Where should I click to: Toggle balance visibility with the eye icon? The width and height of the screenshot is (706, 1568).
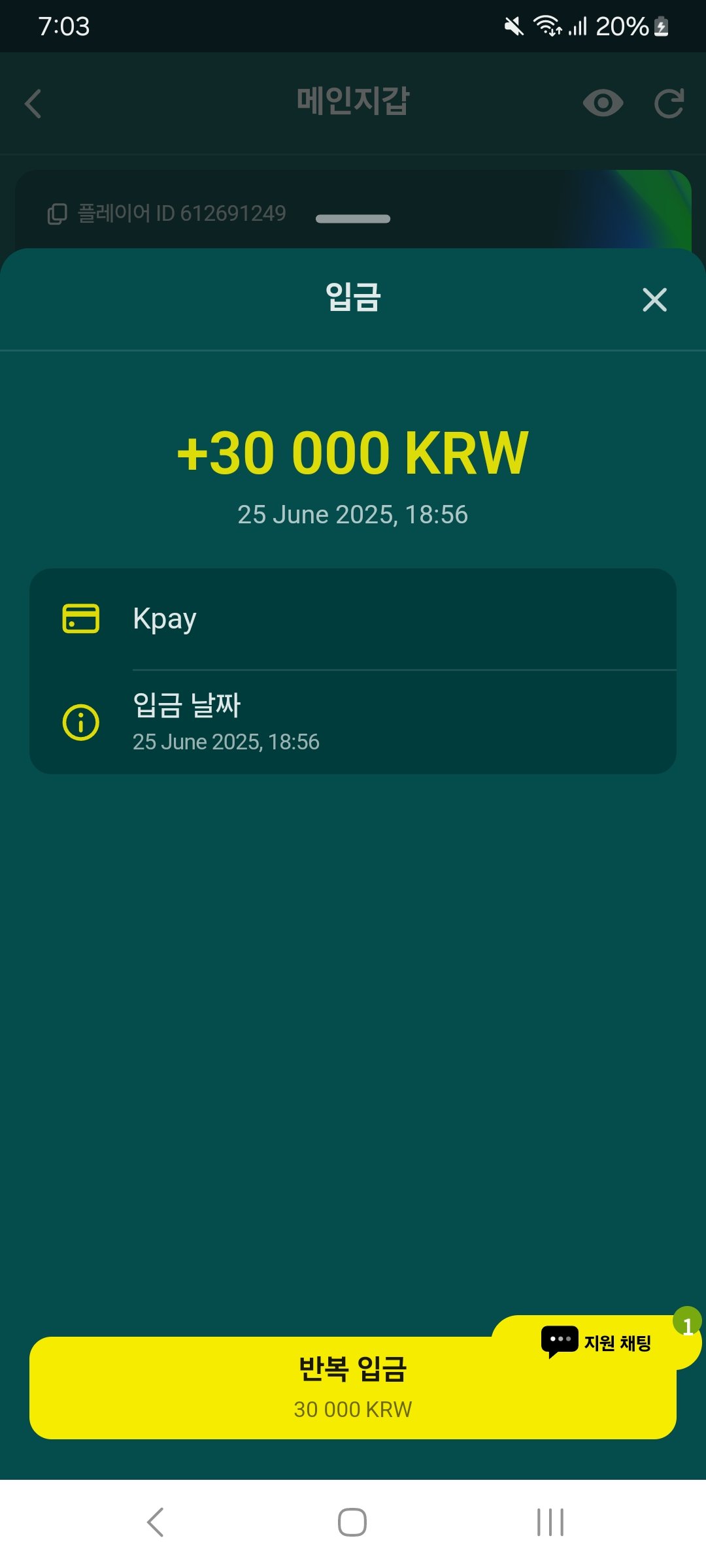(603, 103)
